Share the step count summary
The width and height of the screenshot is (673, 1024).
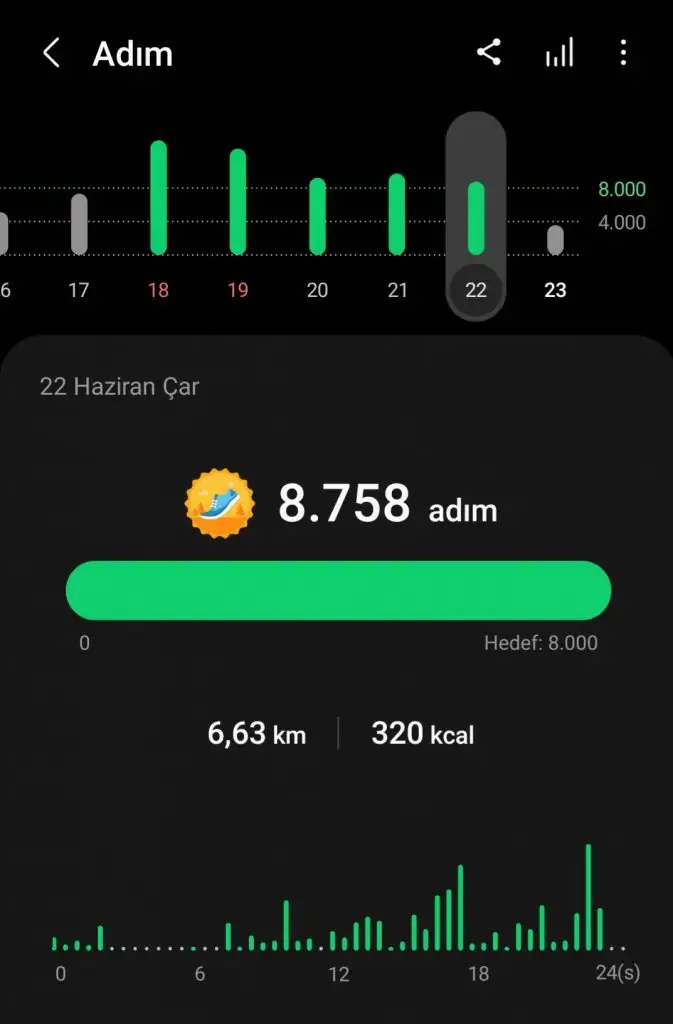point(489,53)
